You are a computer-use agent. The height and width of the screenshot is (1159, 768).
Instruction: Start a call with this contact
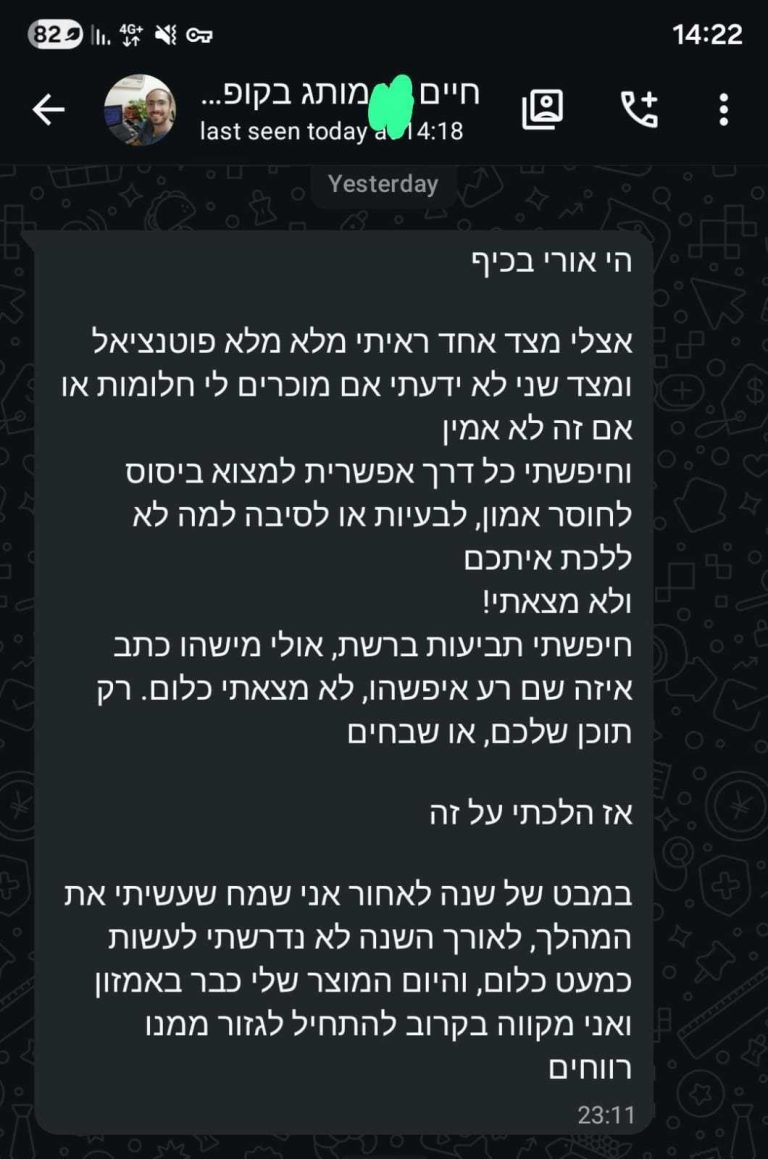[639, 109]
